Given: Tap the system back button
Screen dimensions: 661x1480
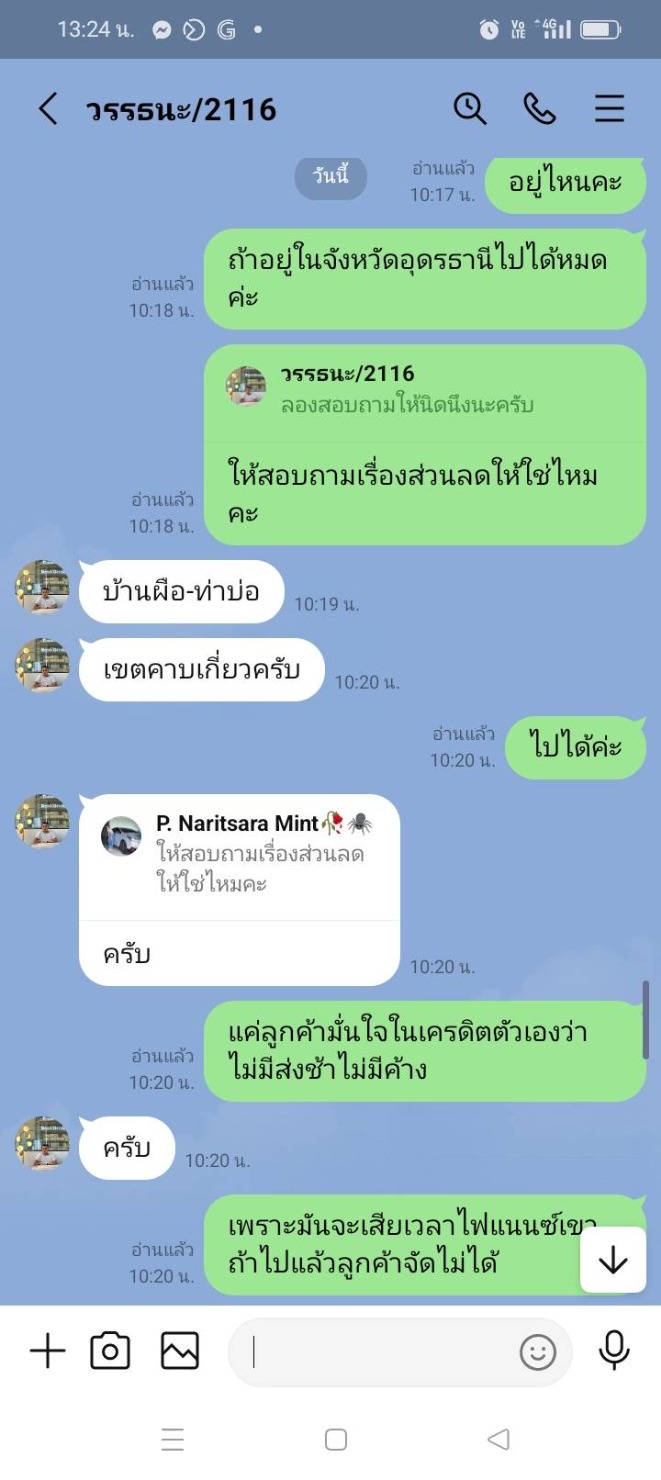Looking at the screenshot, I should (x=498, y=1439).
